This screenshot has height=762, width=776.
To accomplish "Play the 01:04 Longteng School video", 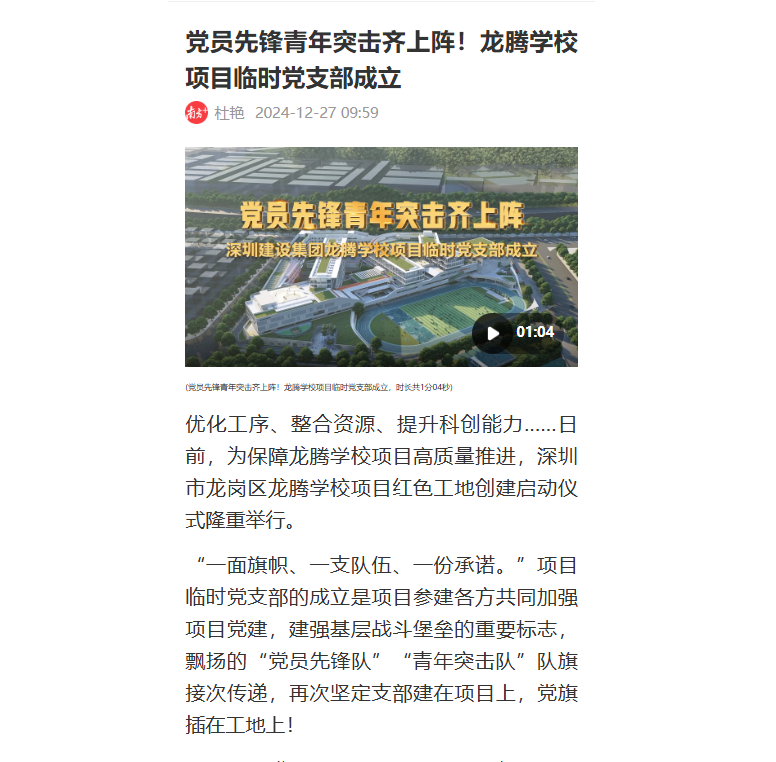I will (x=492, y=333).
